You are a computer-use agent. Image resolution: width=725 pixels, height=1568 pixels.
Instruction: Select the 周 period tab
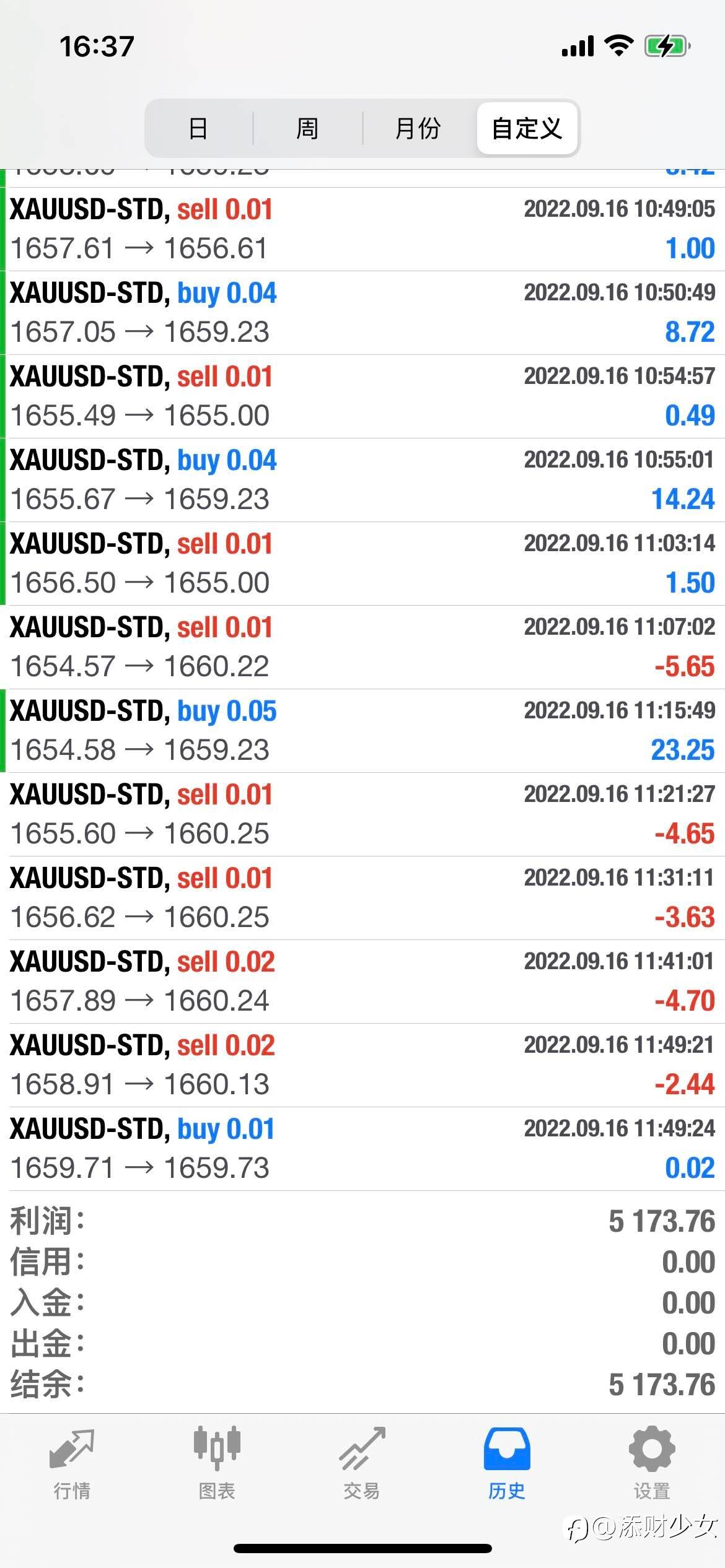click(307, 128)
